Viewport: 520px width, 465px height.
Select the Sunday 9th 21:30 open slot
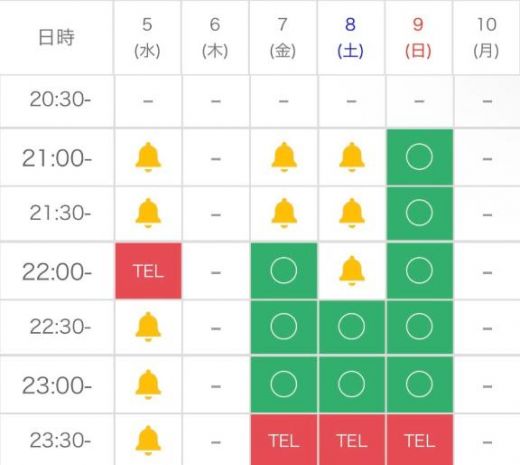coord(419,213)
